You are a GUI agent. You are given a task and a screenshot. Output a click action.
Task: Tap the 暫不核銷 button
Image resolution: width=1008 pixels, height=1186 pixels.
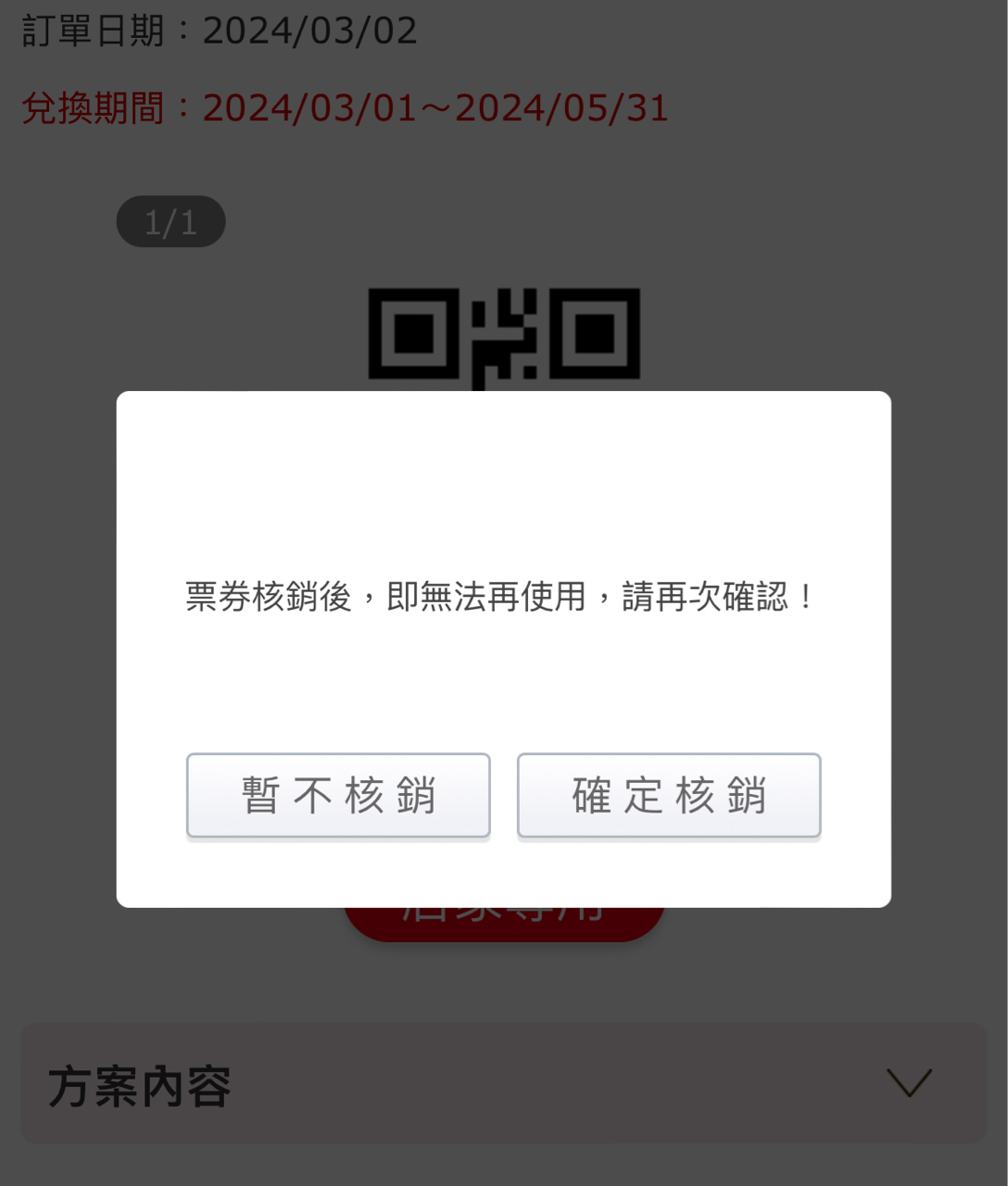point(338,795)
